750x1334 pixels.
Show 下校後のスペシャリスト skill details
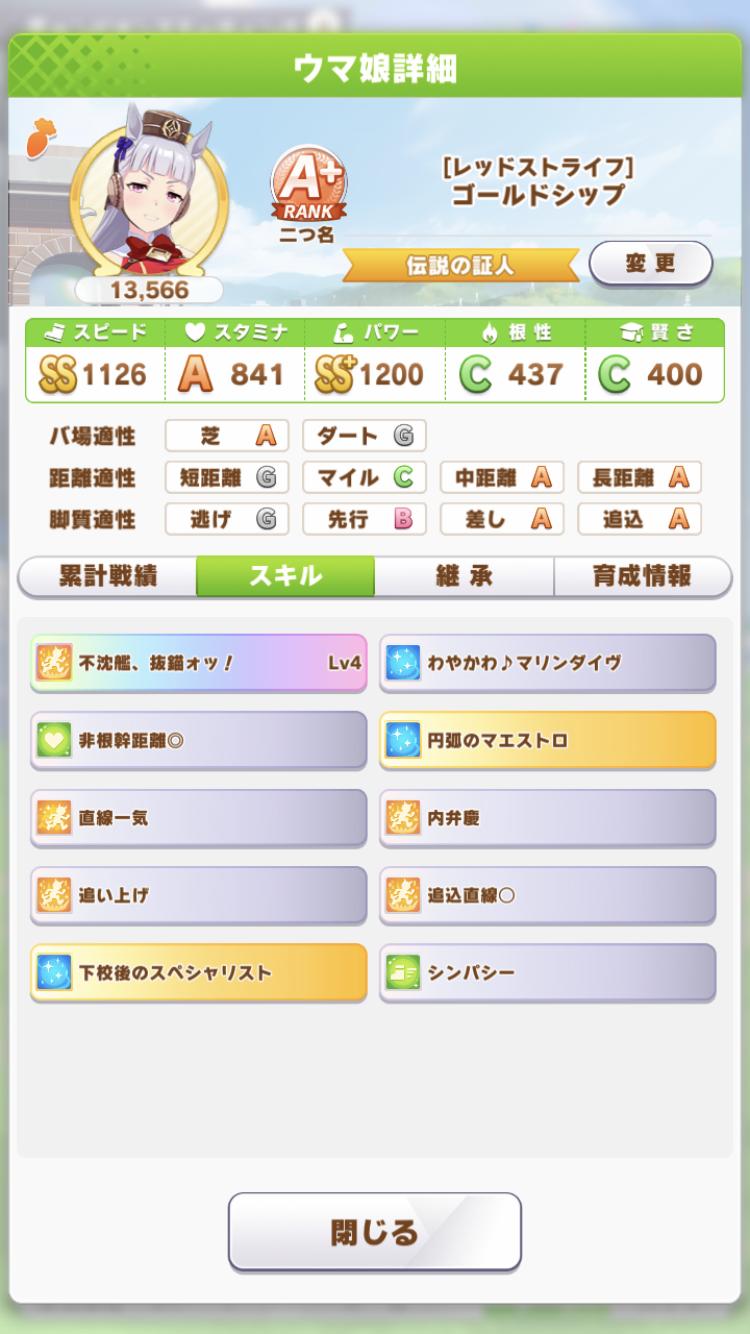(x=198, y=972)
